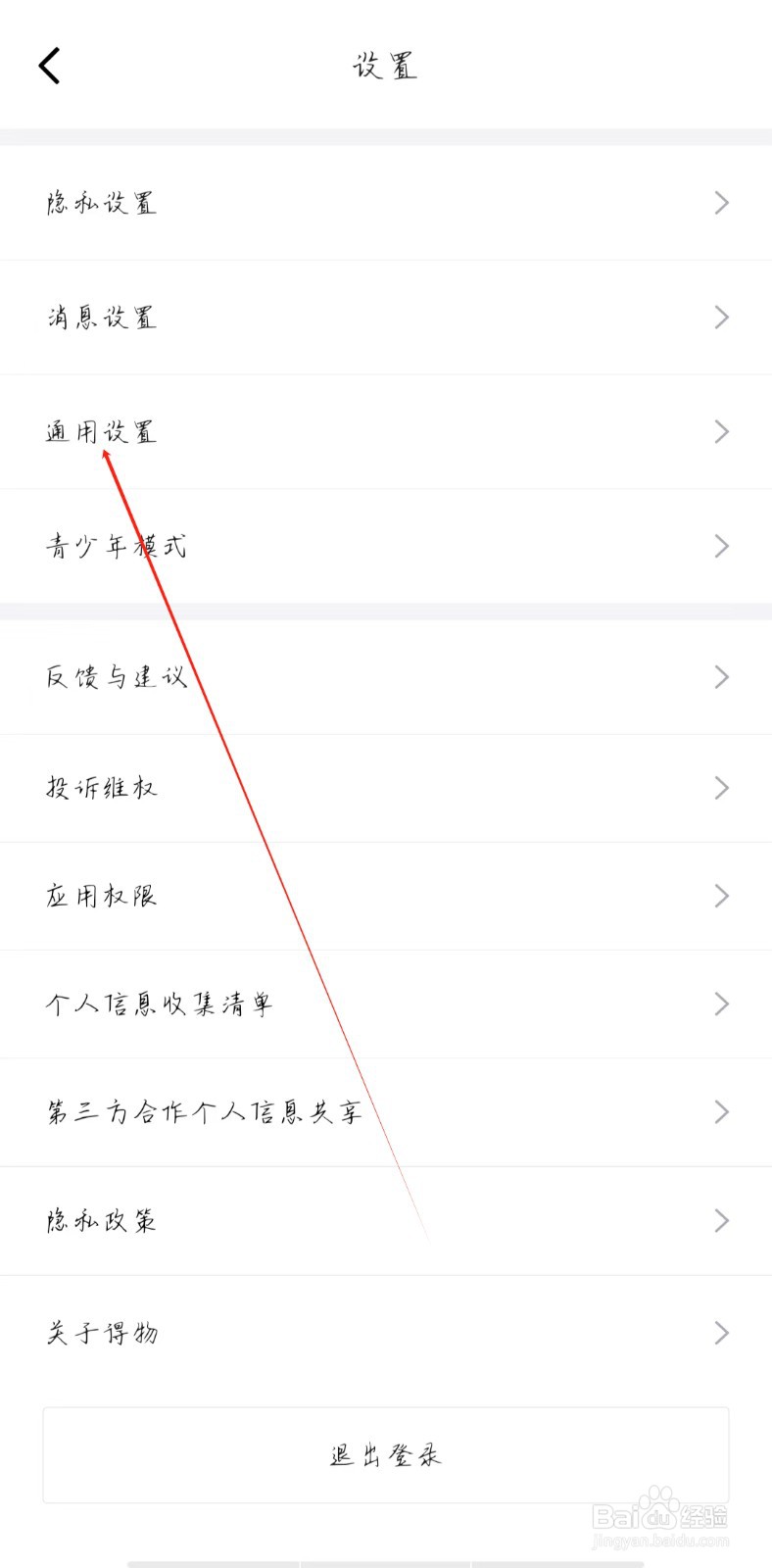Viewport: 772px width, 1568px height.
Task: Tap 退出登录 to log out
Action: tap(386, 1454)
